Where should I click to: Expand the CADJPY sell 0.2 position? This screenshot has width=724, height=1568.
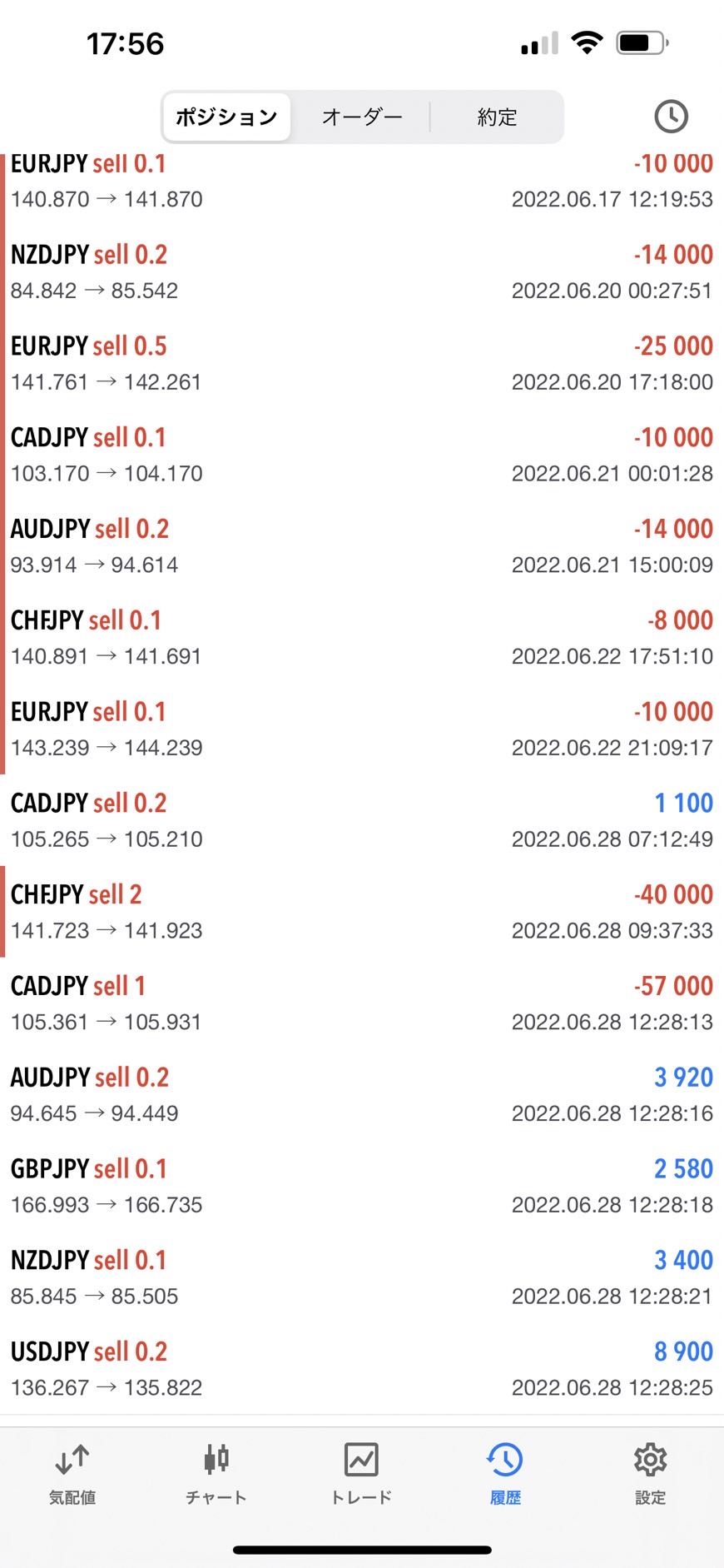[x=362, y=821]
